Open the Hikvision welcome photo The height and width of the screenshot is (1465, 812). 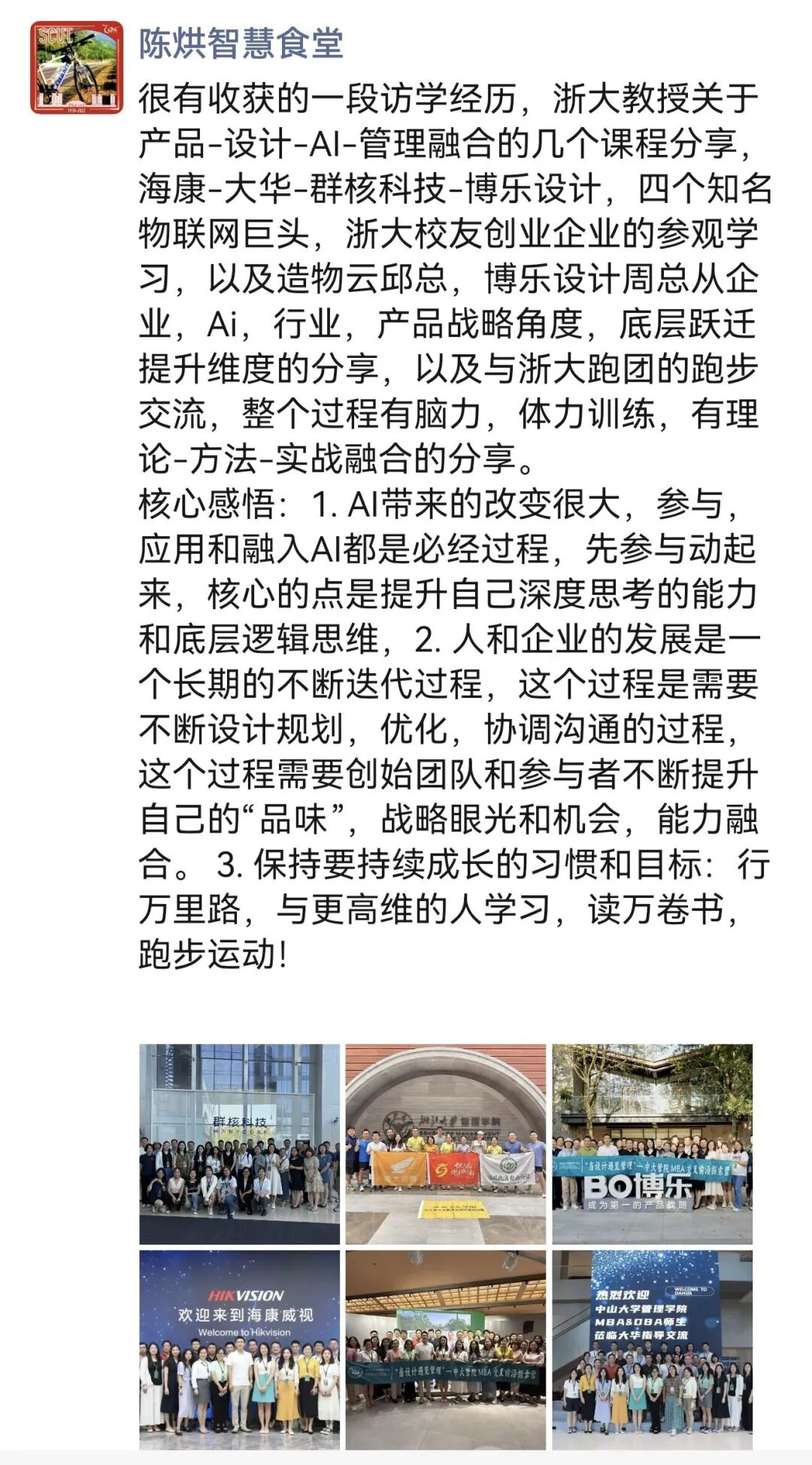(x=239, y=1350)
